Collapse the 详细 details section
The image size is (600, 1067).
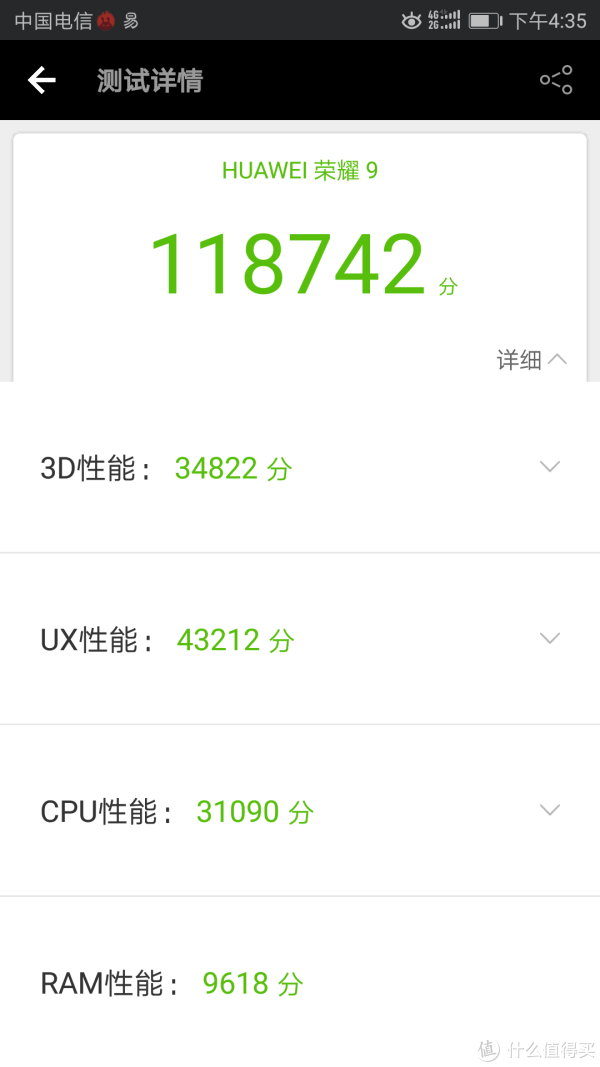(531, 359)
